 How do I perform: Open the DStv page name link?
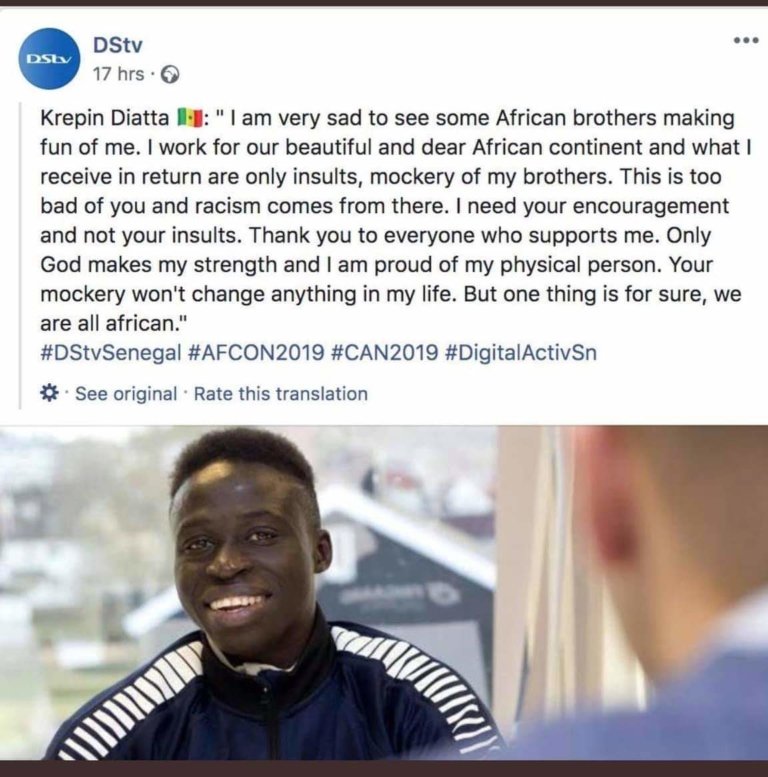(x=116, y=44)
